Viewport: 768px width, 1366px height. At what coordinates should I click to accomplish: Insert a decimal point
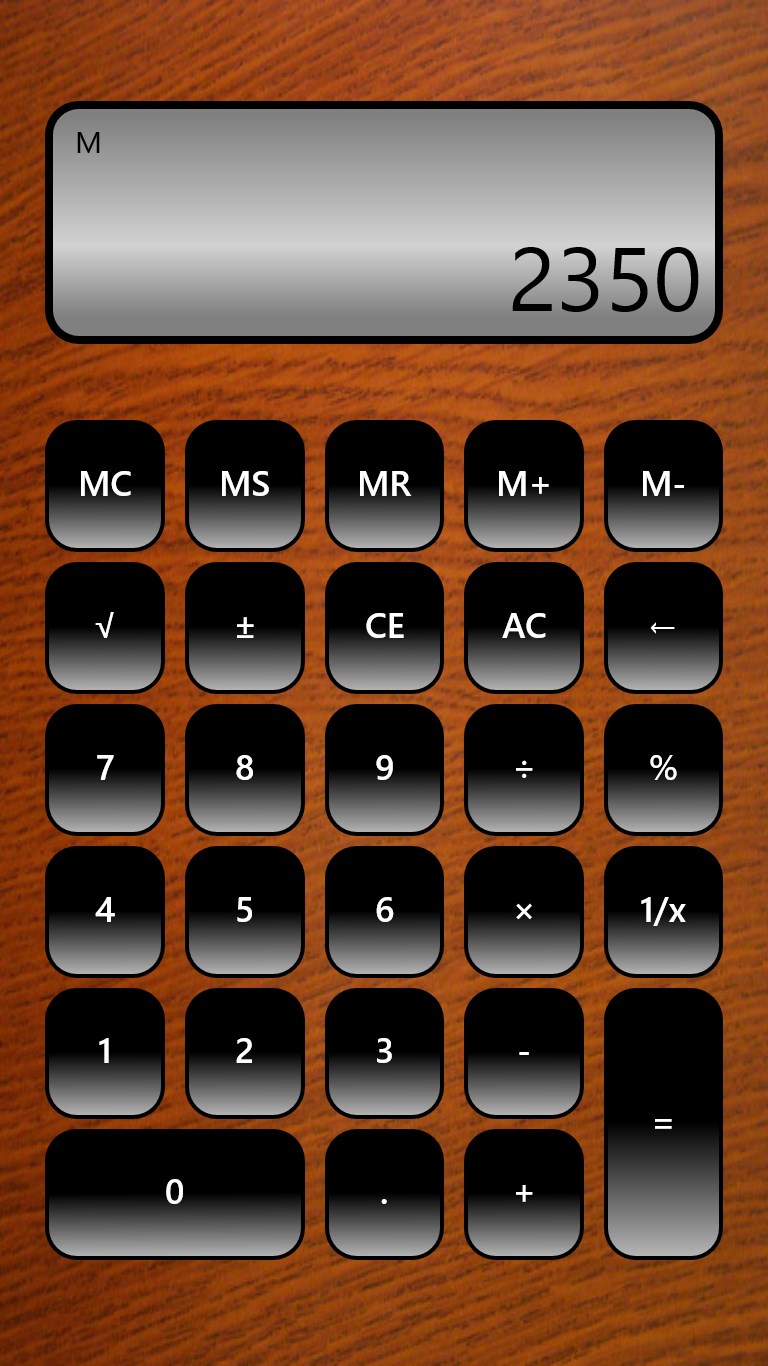coord(385,1193)
